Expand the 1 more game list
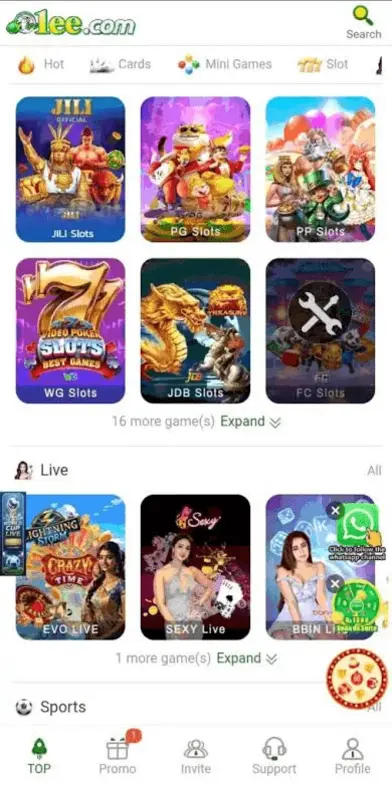 tap(247, 658)
